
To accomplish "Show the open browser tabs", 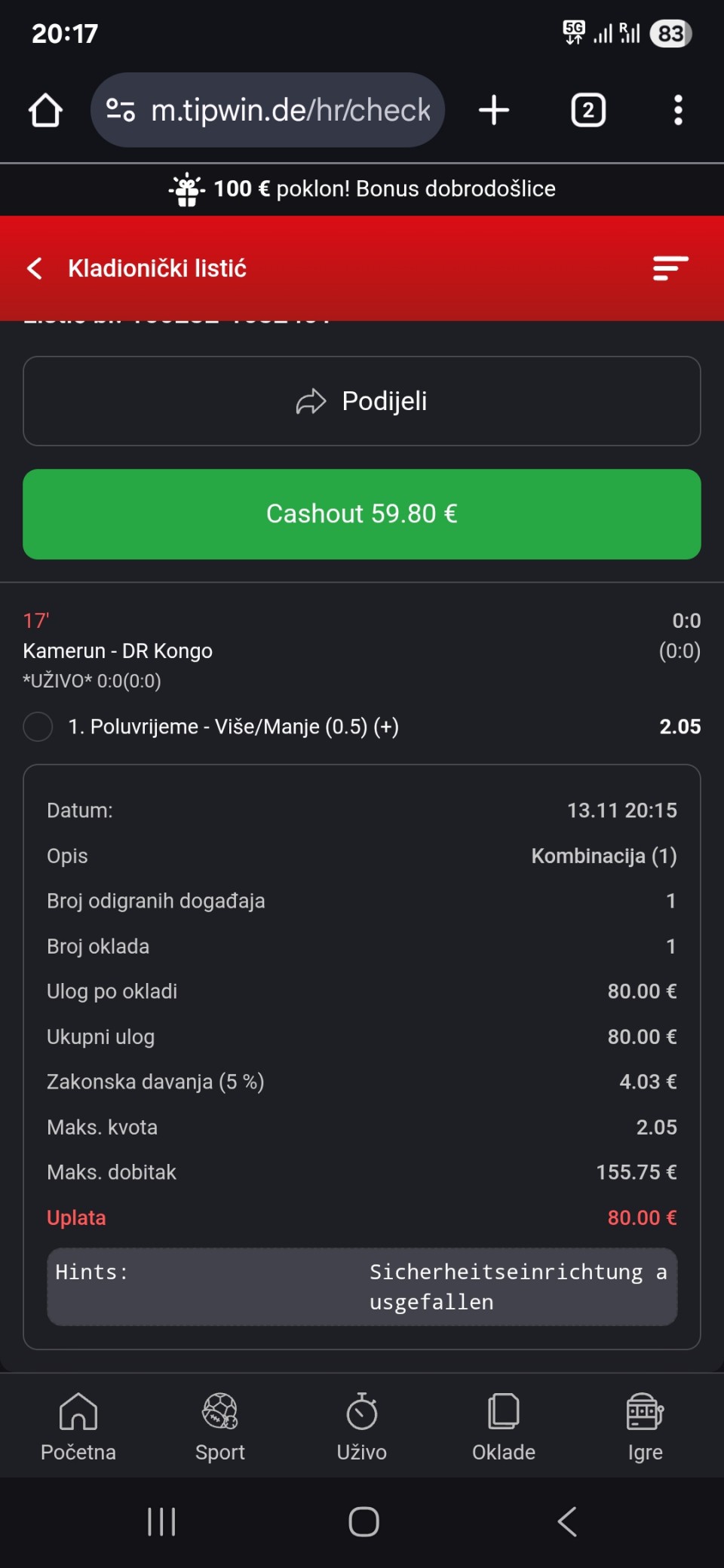I will pyautogui.click(x=588, y=110).
